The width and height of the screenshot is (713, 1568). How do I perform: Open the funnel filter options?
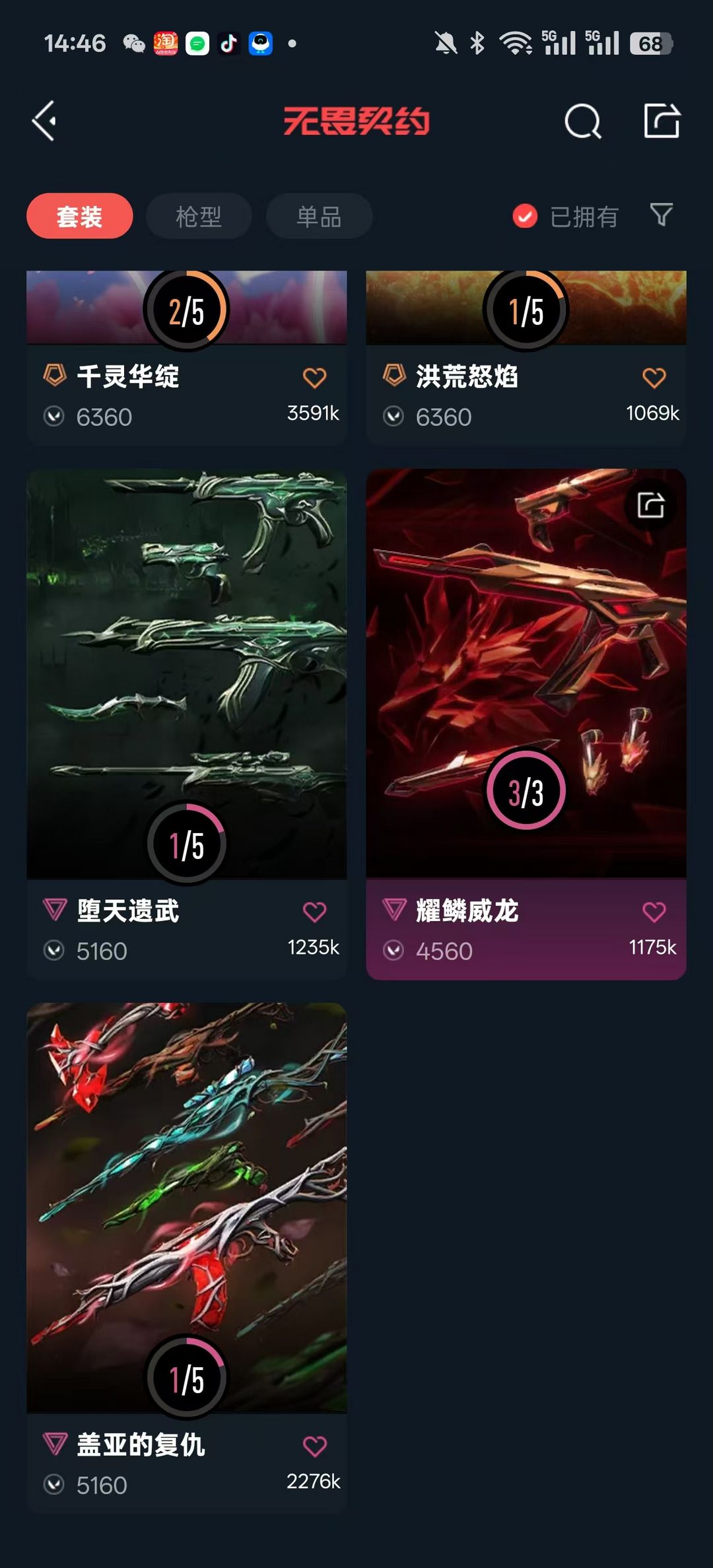tap(662, 215)
